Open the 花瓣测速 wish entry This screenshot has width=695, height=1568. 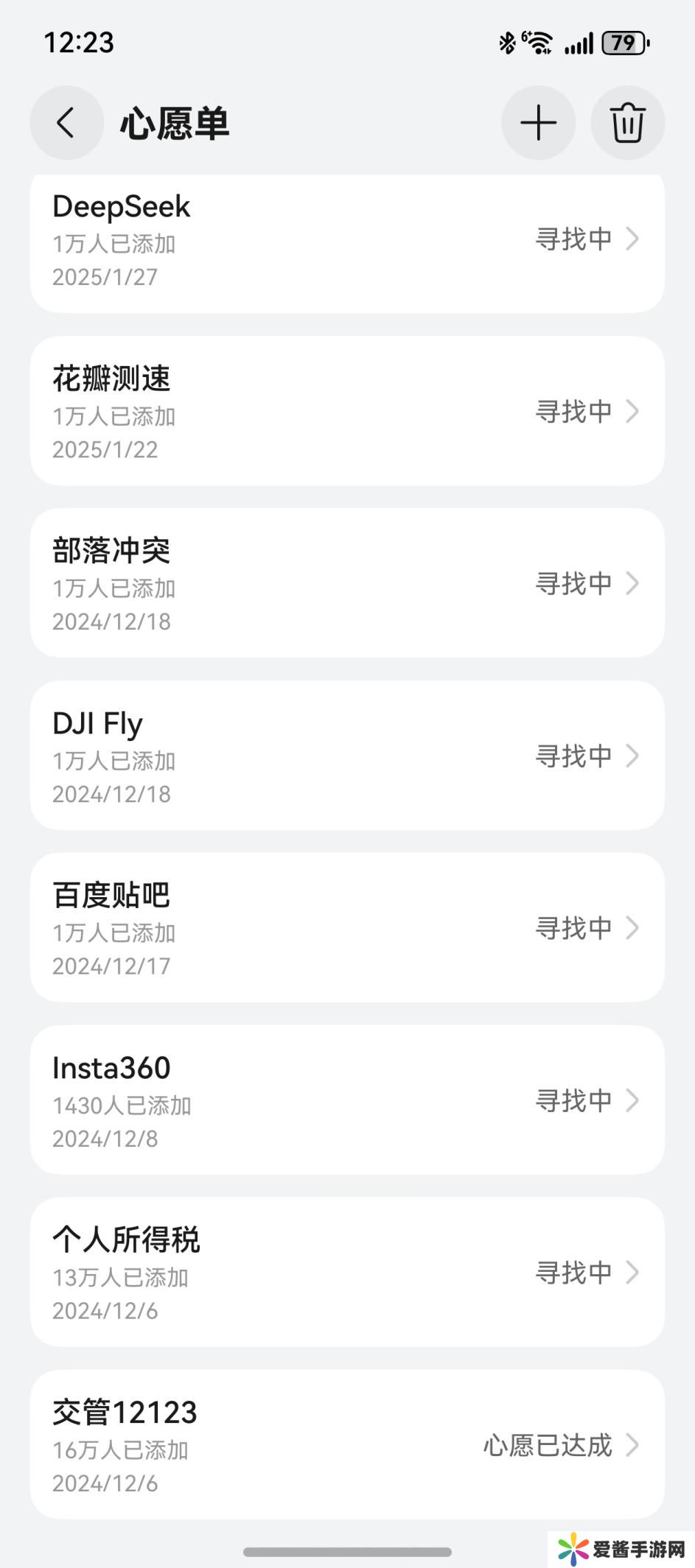pyautogui.click(x=346, y=411)
